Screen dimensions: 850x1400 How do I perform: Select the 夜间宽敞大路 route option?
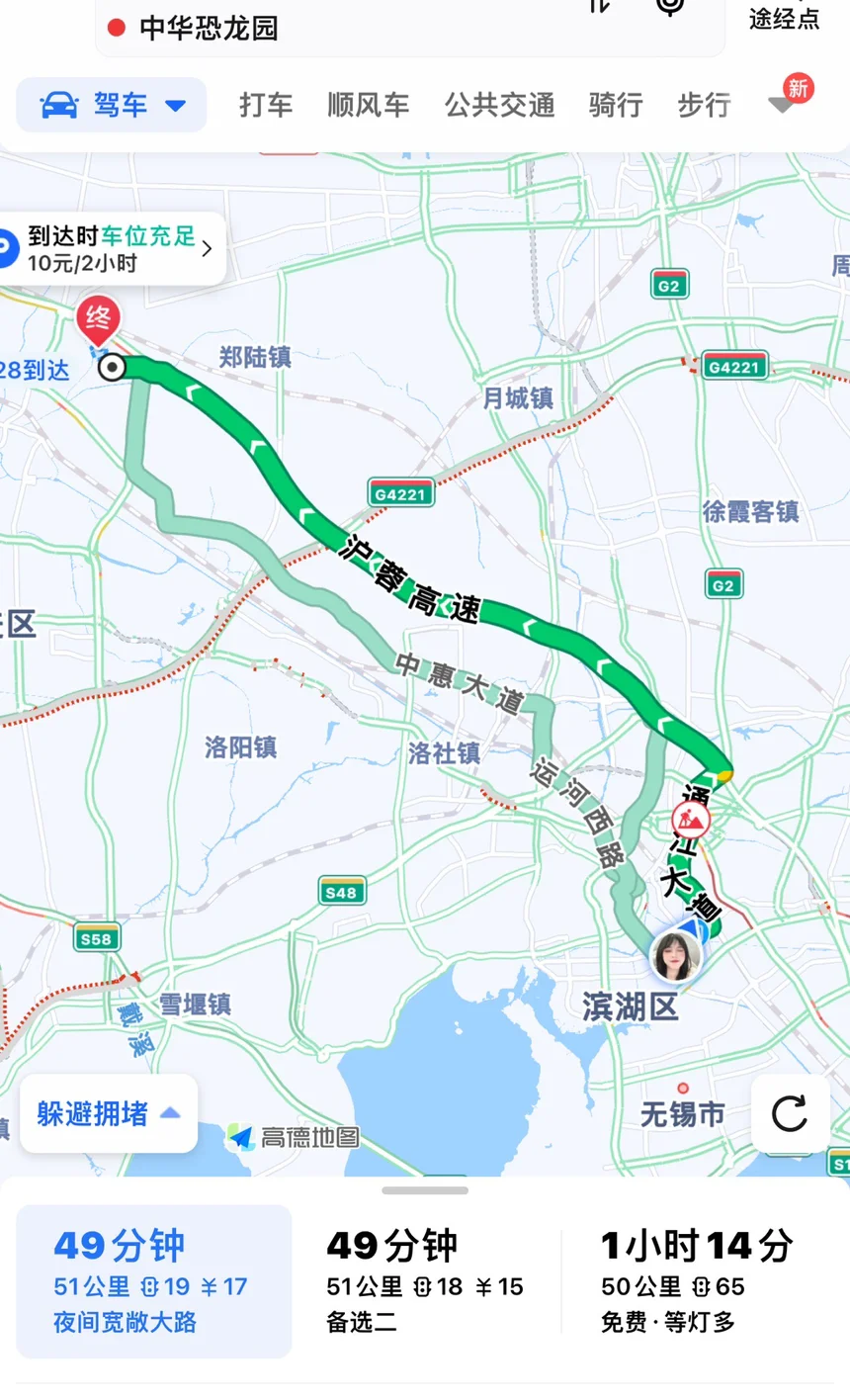pos(154,1281)
